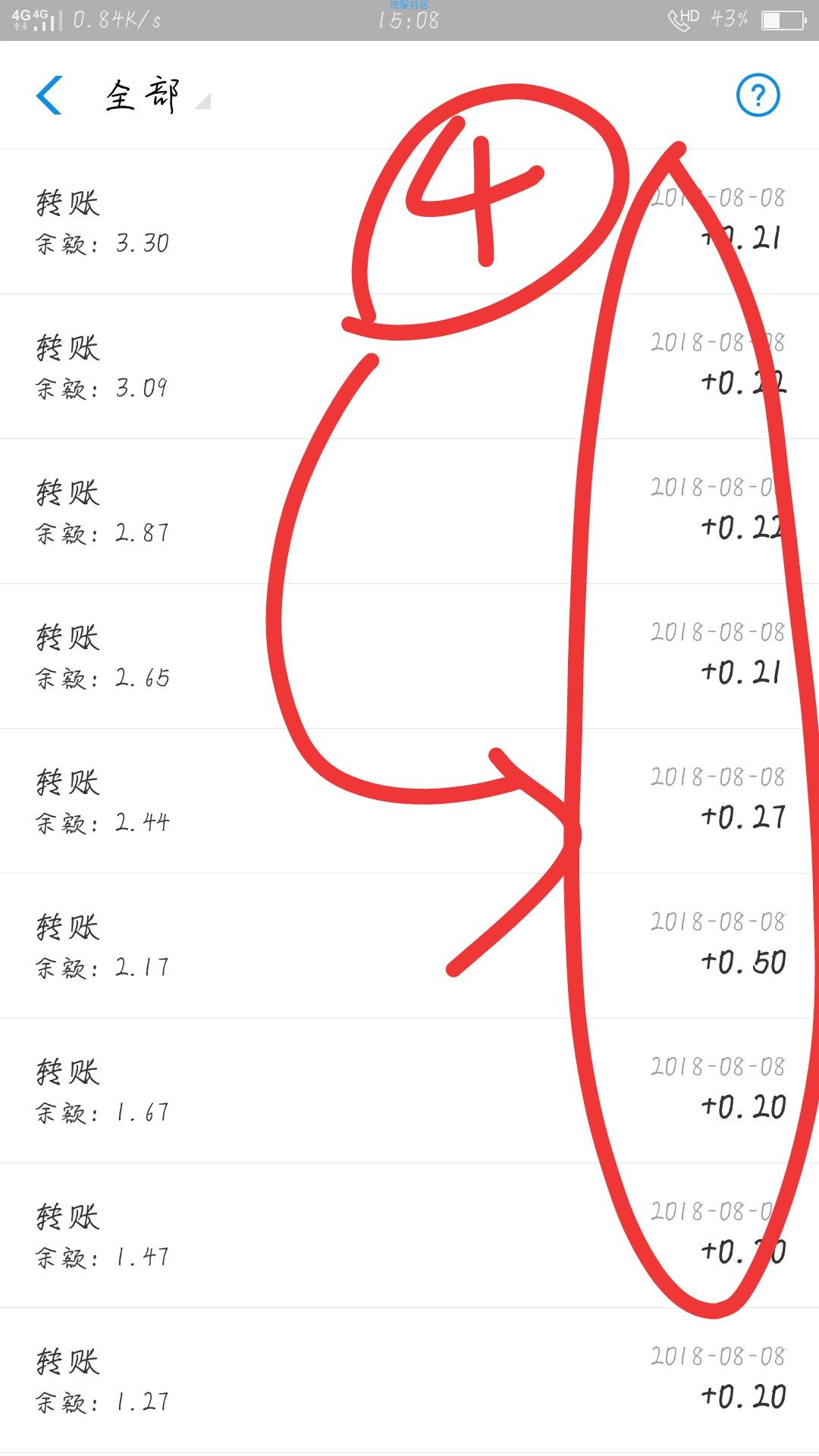819x1456 pixels.
Task: Open transfer record with balance 3.09
Action: (409, 366)
